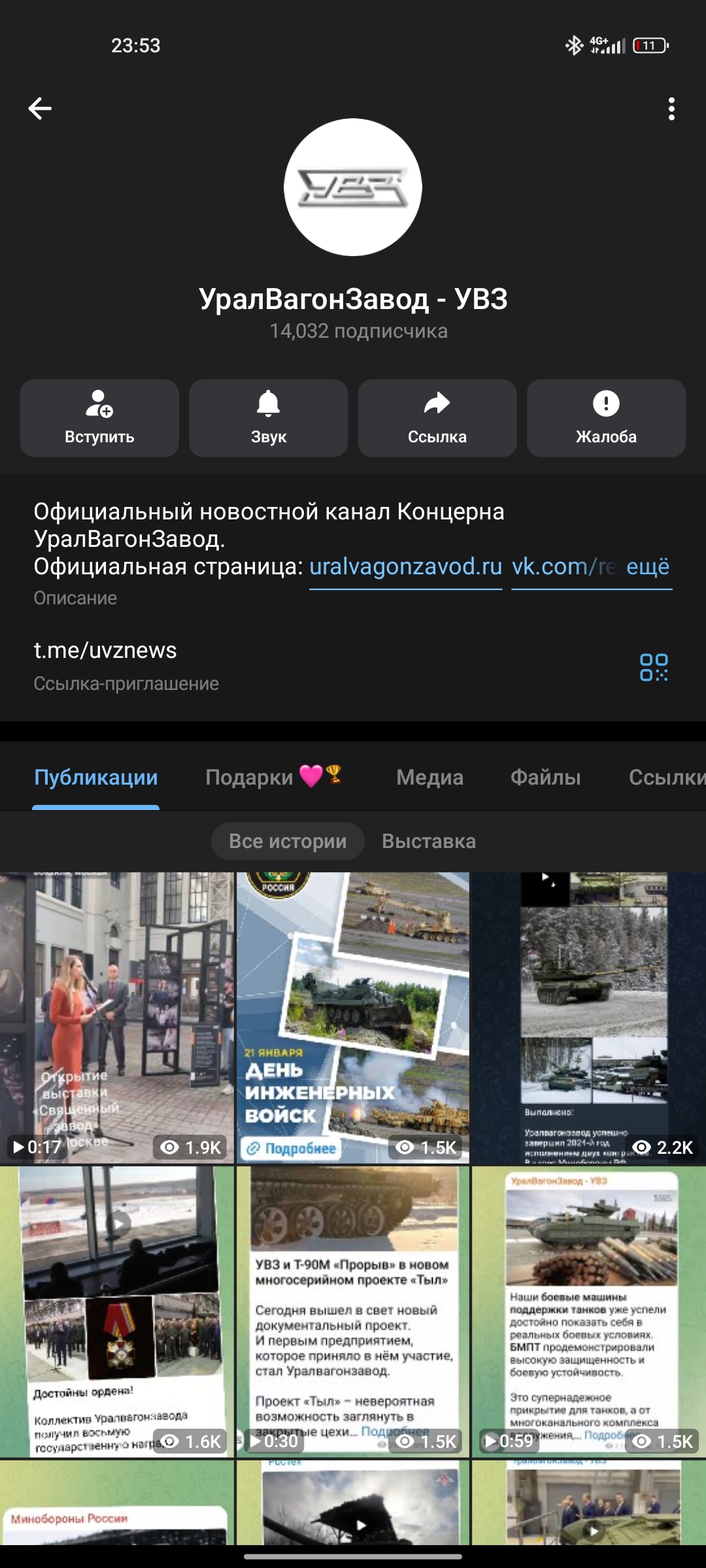This screenshot has width=706, height=1568.
Task: Open the exhibition opening story lasting 0:17
Action: (117, 1017)
